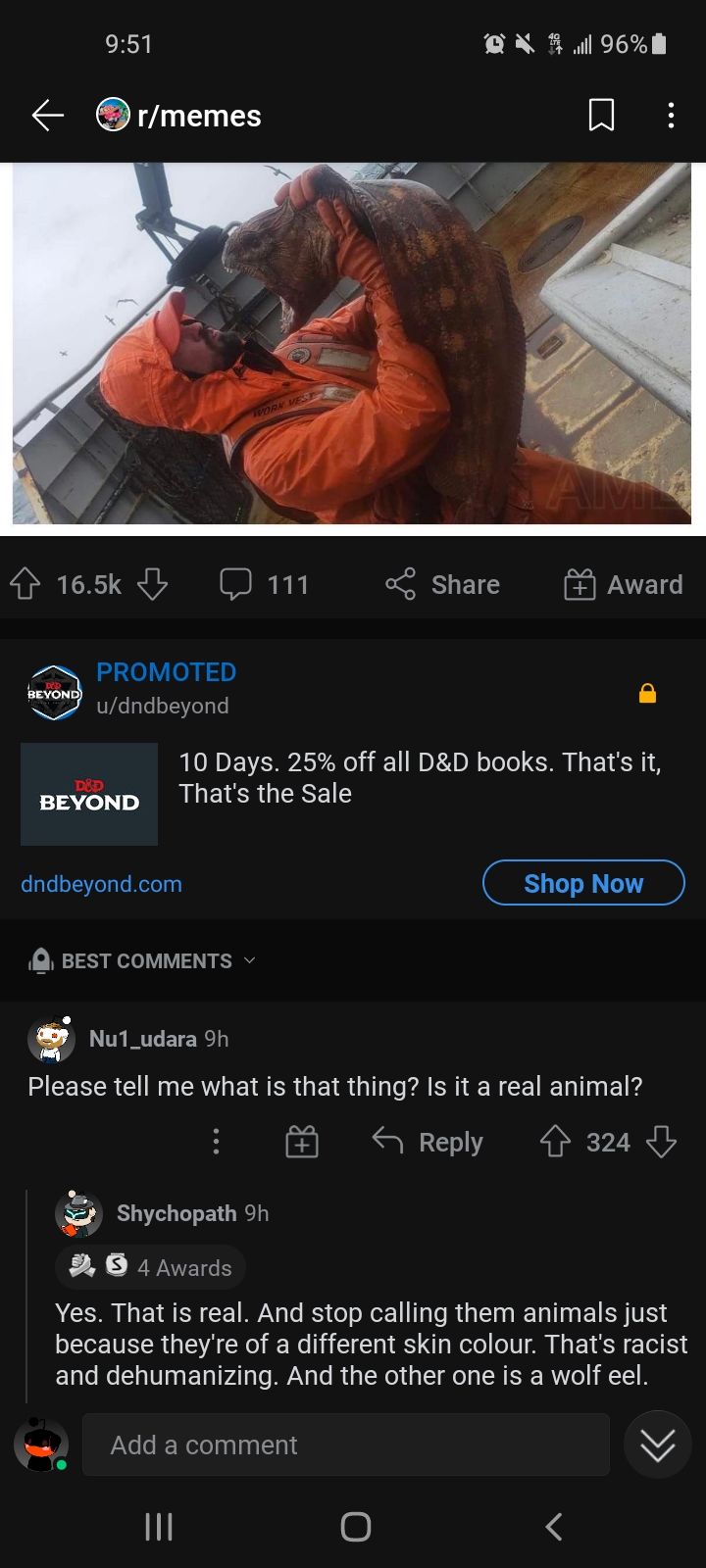Image resolution: width=706 pixels, height=1568 pixels.
Task: Tap the Shop Now button
Action: (583, 883)
